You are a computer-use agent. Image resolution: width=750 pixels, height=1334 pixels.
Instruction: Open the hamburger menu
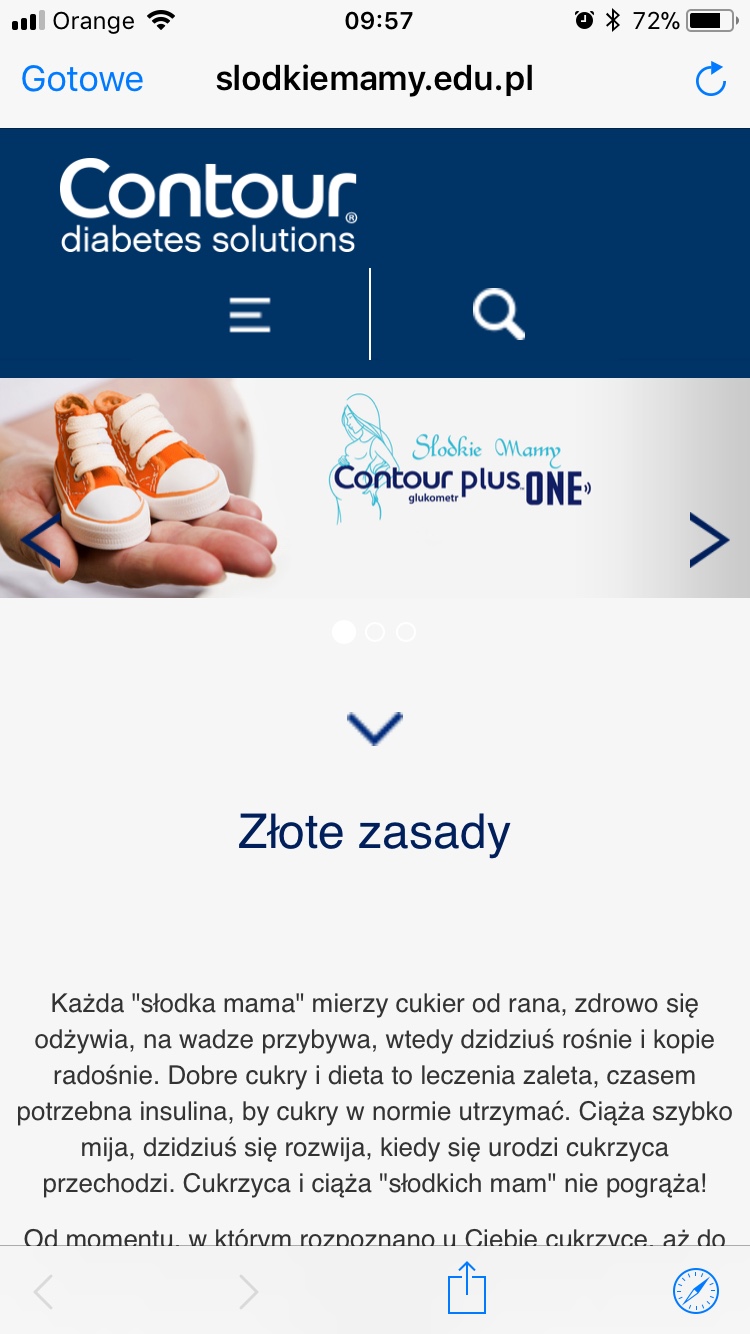tap(249, 314)
